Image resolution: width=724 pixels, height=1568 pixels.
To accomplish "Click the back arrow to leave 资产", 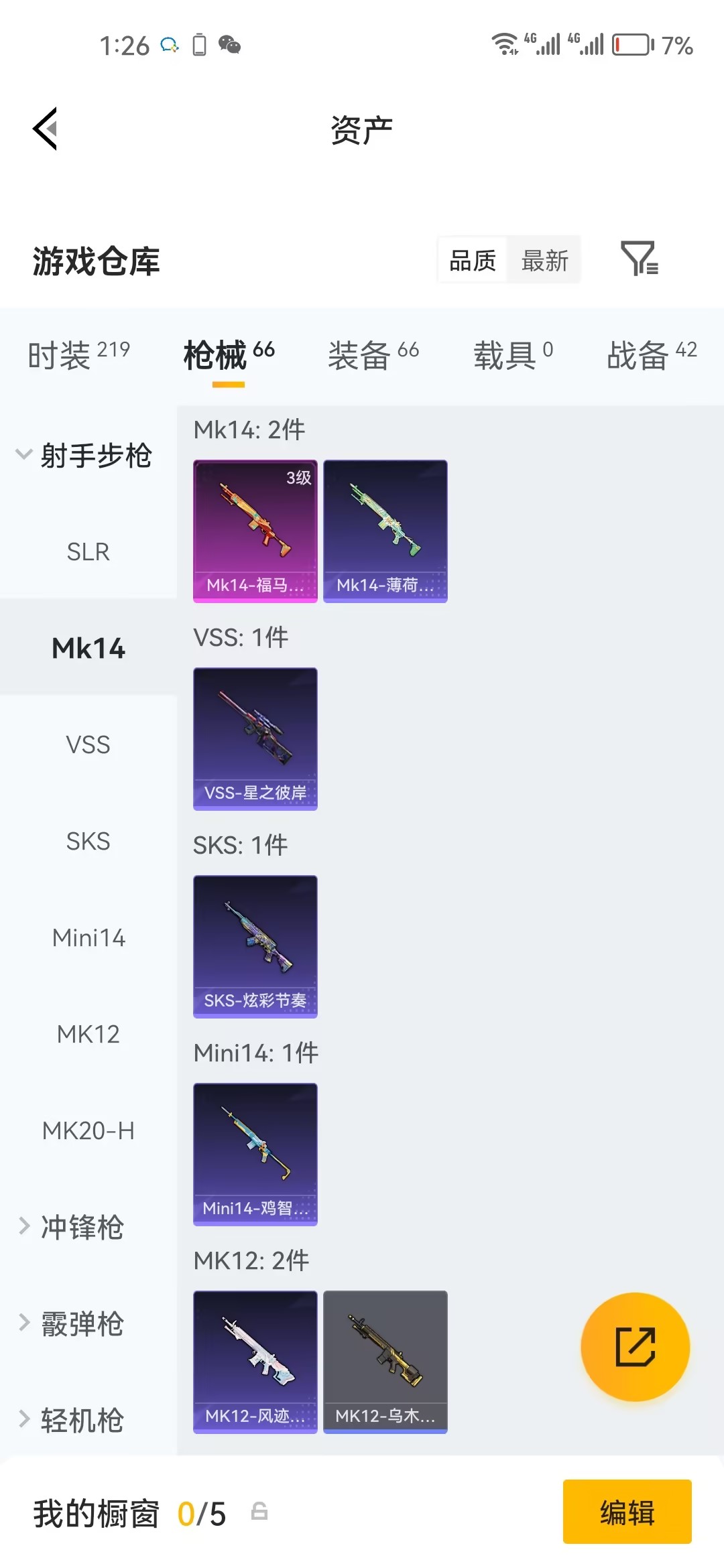I will (44, 129).
